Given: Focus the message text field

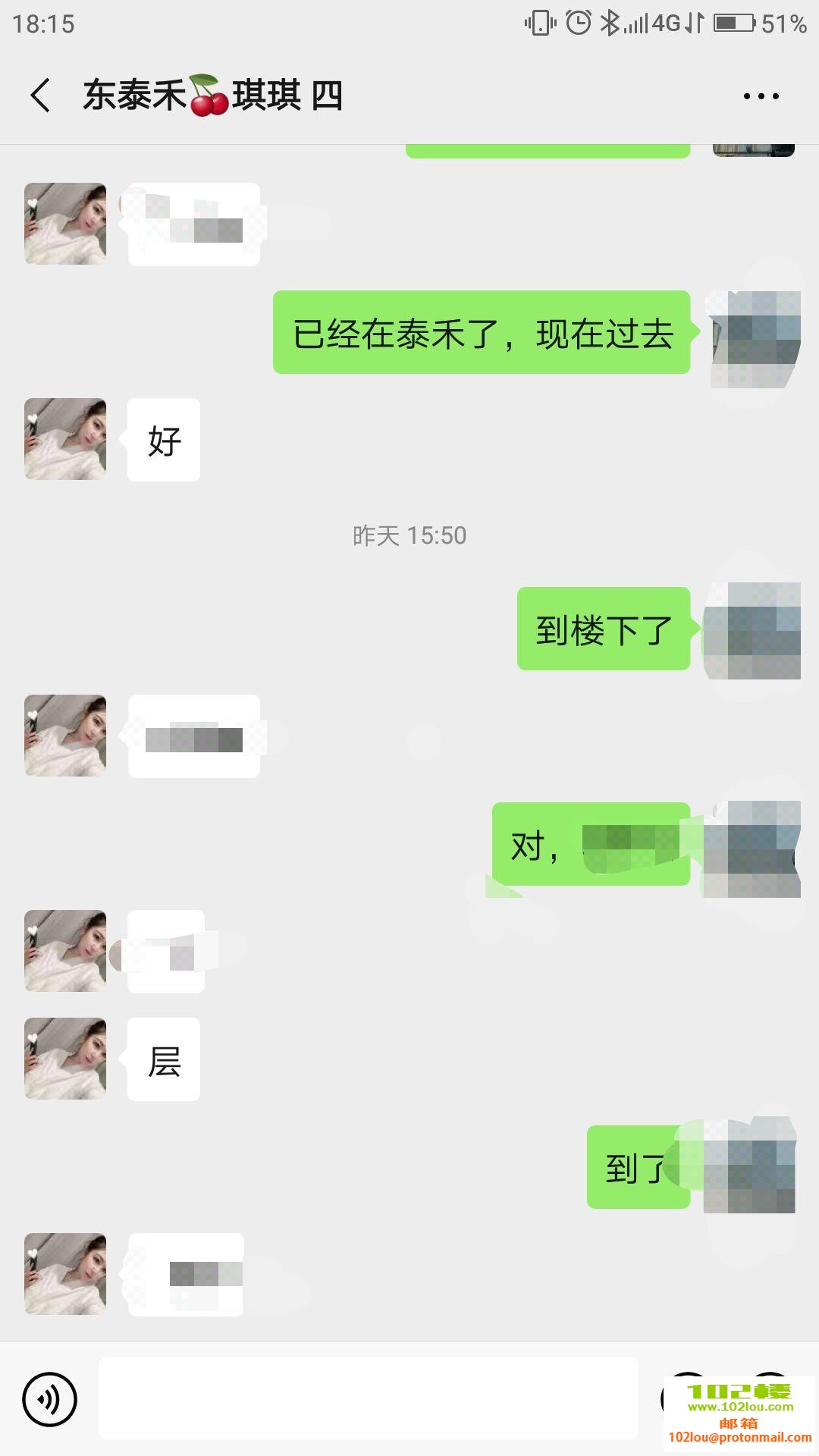Looking at the screenshot, I should [x=368, y=1398].
